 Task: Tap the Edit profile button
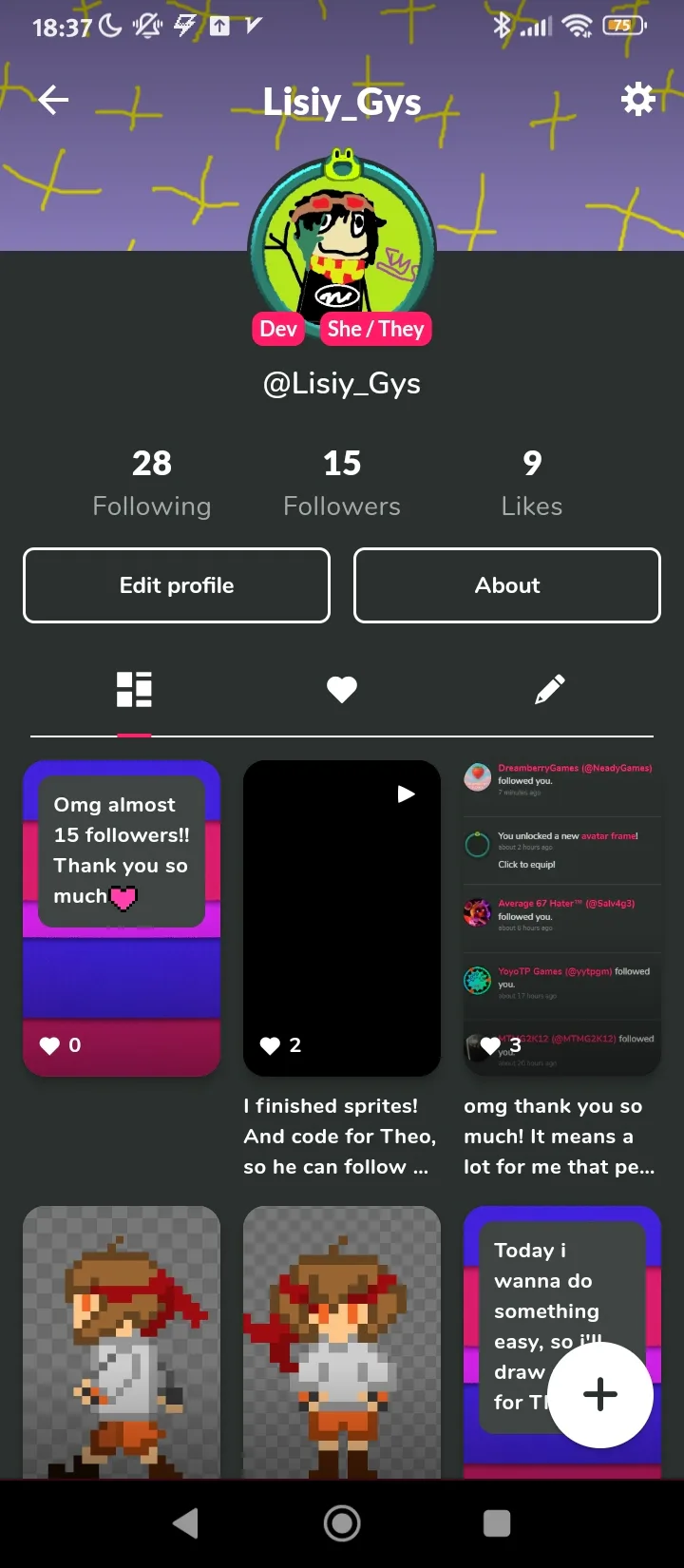[x=177, y=585]
